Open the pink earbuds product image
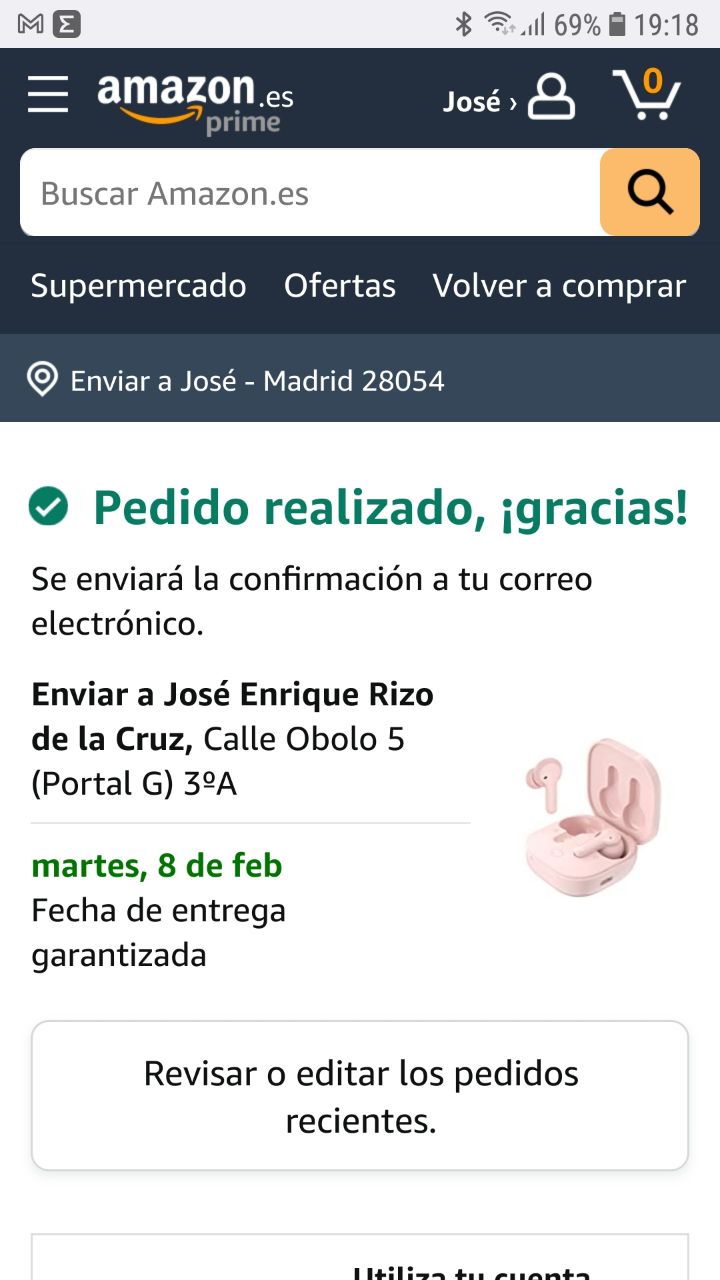This screenshot has width=720, height=1280. [x=593, y=817]
